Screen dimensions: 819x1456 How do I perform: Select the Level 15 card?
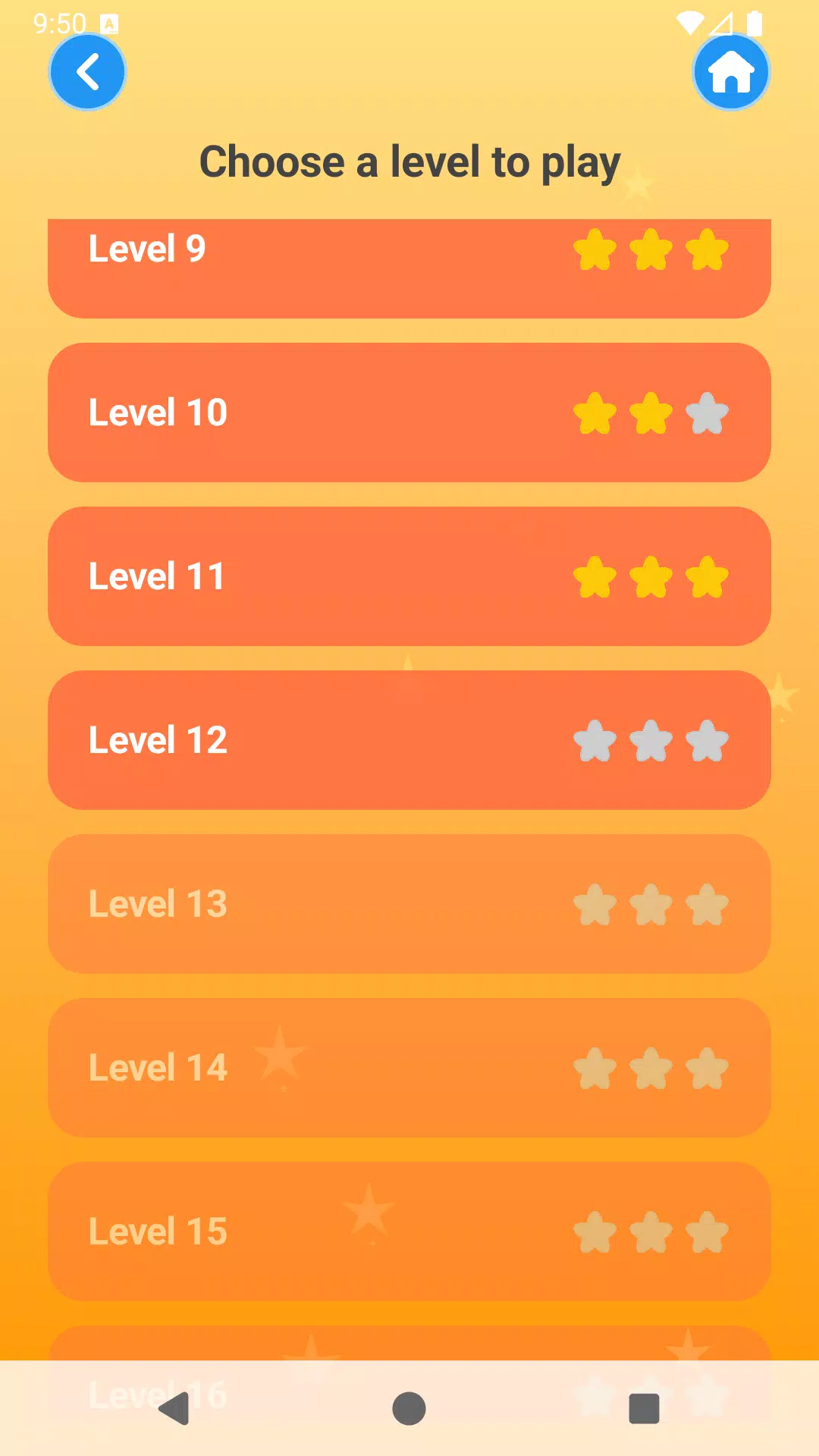(409, 1232)
